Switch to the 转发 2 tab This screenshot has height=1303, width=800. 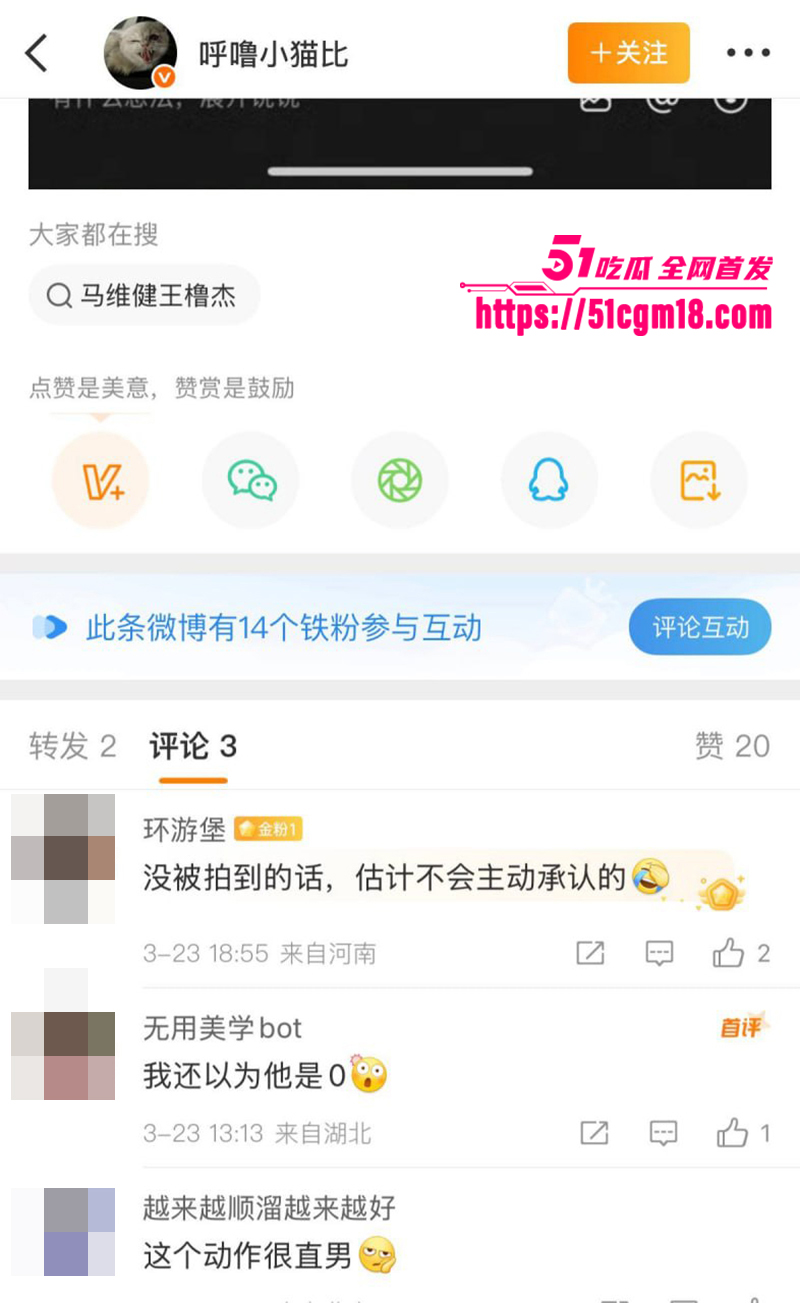point(72,746)
